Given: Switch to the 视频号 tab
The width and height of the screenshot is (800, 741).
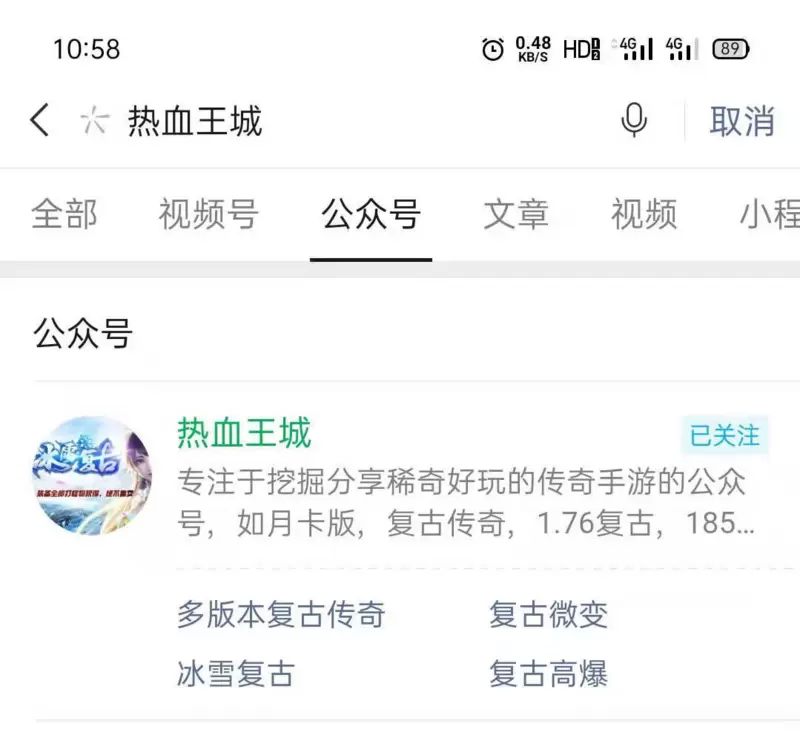Looking at the screenshot, I should point(208,214).
